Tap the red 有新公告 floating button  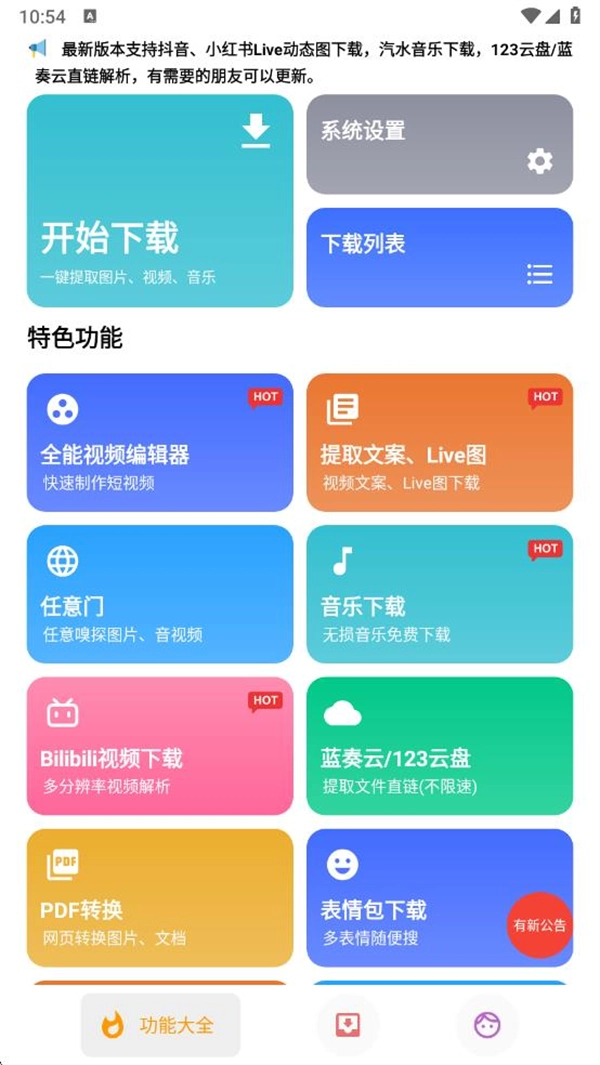click(540, 925)
